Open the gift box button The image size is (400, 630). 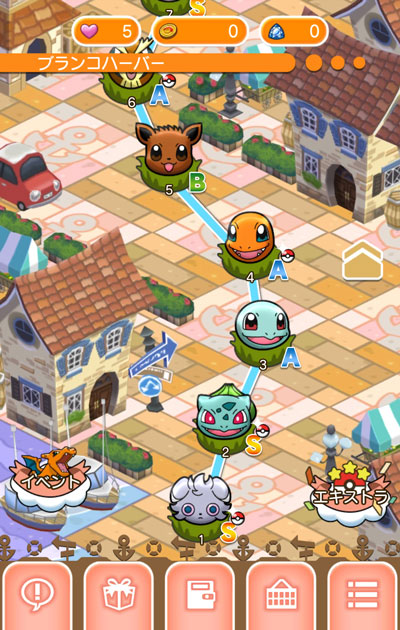coord(118,595)
